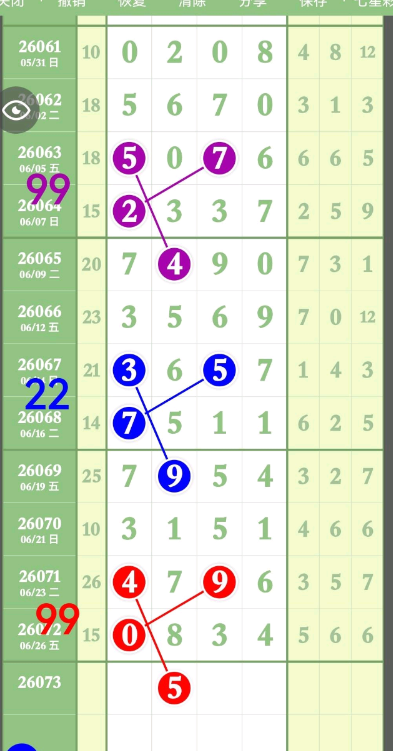Tap 清除 to clear all drawings
The width and height of the screenshot is (393, 751).
click(x=192, y=3)
